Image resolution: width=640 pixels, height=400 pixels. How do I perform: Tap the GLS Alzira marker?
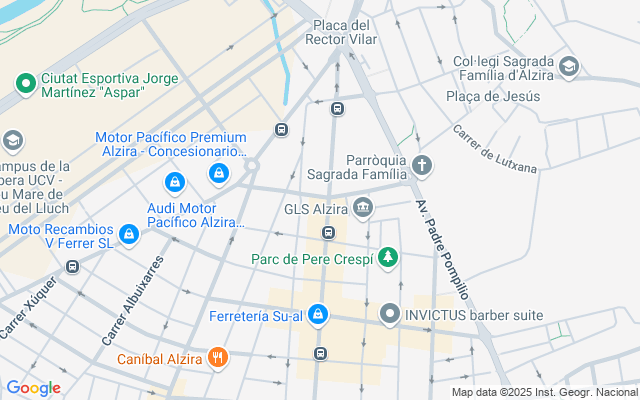coord(362,208)
